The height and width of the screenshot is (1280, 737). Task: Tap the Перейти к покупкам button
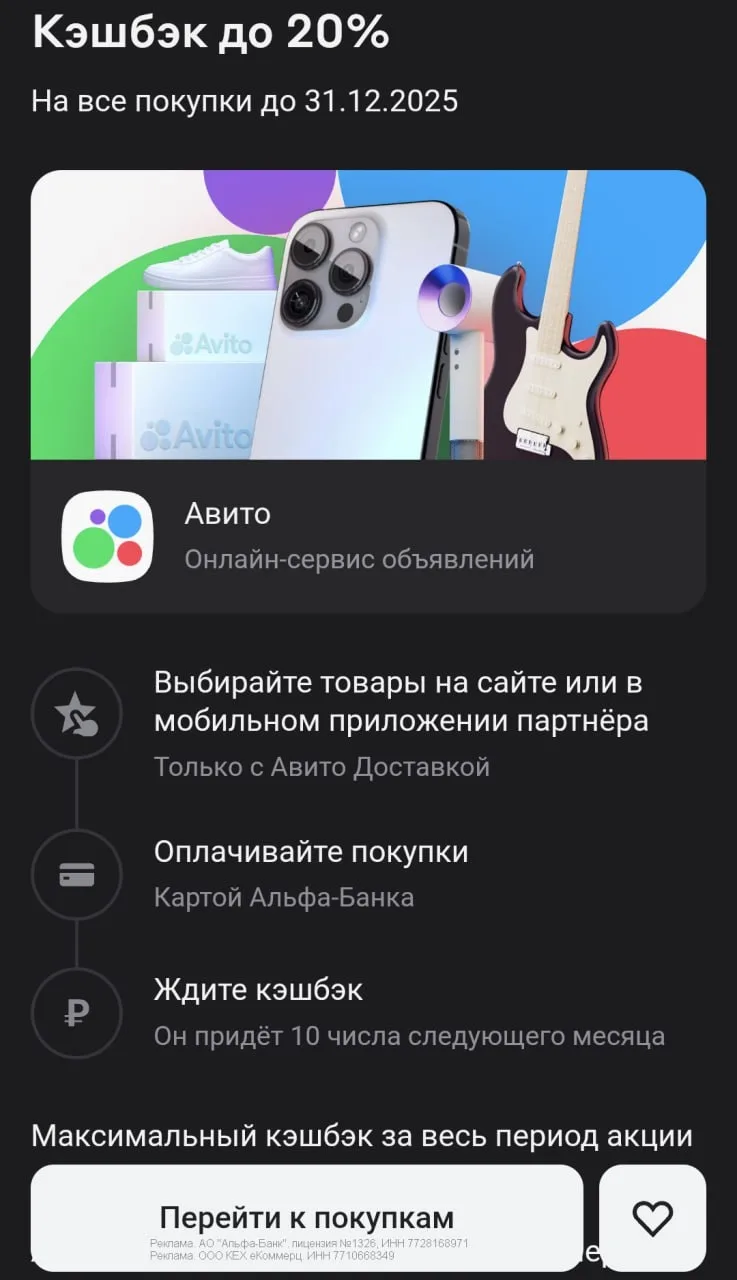coord(306,1217)
